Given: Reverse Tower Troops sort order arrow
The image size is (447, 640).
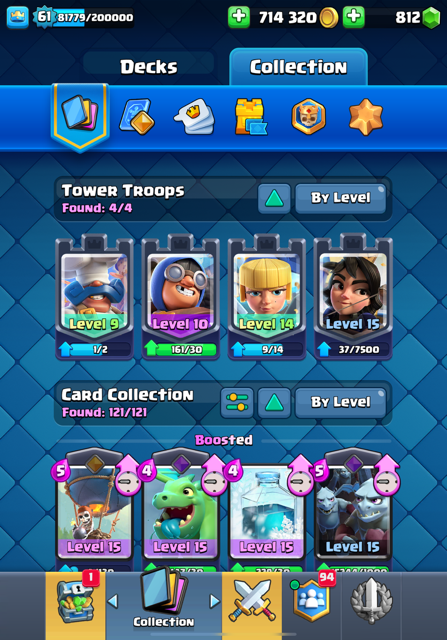Looking at the screenshot, I should pos(274,198).
